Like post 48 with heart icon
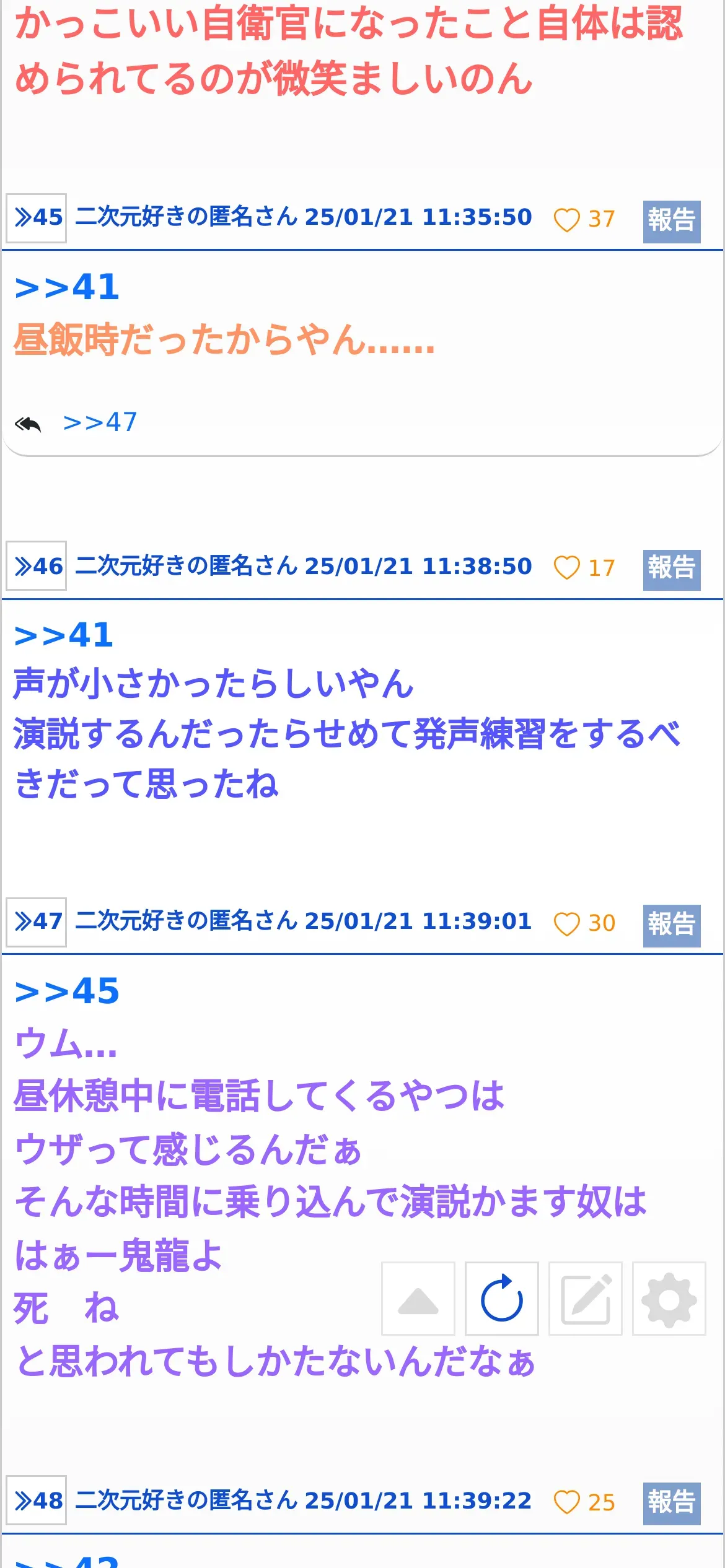 click(566, 1503)
